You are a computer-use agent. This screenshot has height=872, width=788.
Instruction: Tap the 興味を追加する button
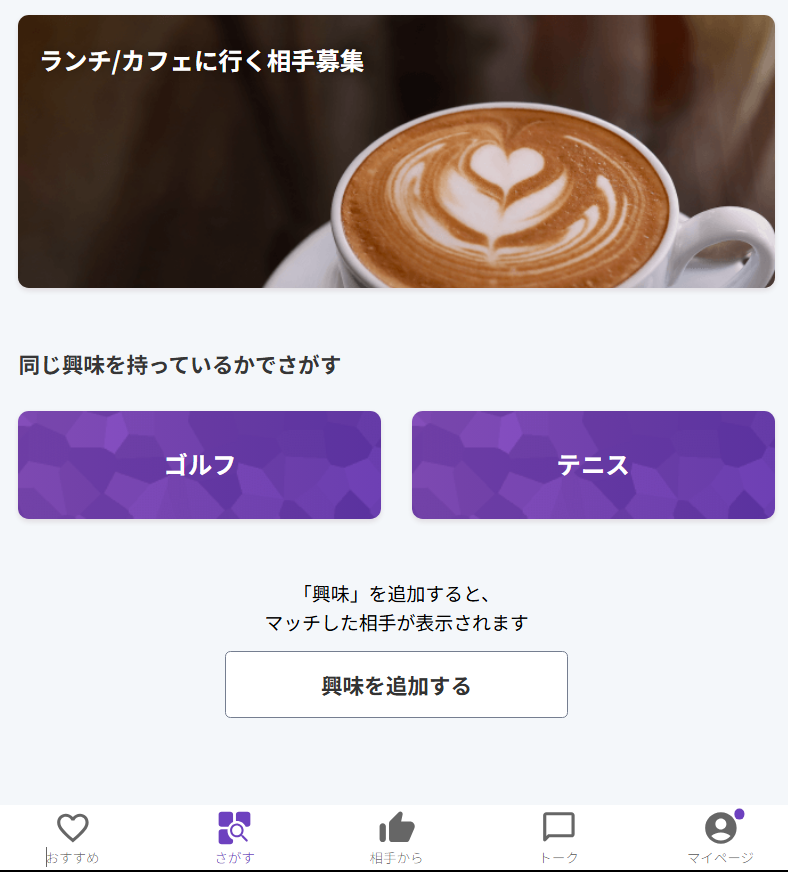(396, 685)
